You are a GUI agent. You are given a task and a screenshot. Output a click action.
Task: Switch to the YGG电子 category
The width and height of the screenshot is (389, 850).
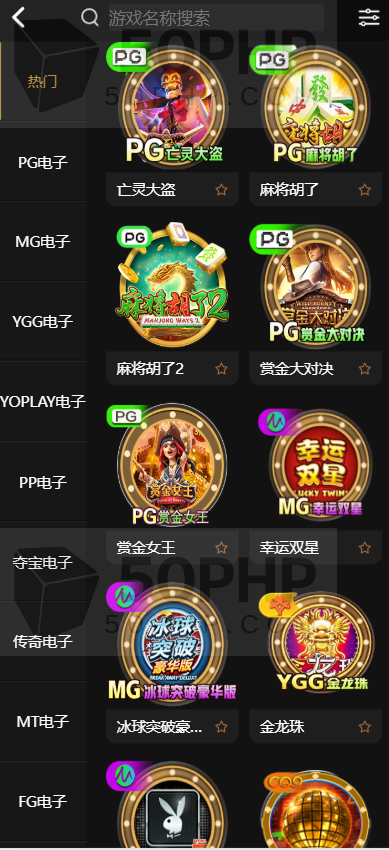coord(43,321)
